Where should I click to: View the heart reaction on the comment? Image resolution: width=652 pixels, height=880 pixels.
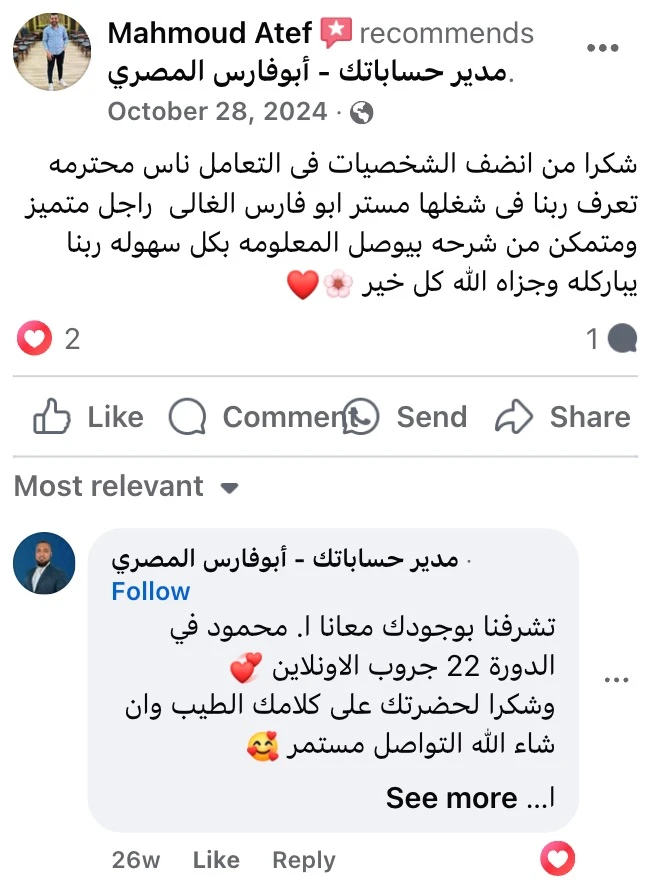coord(558,858)
